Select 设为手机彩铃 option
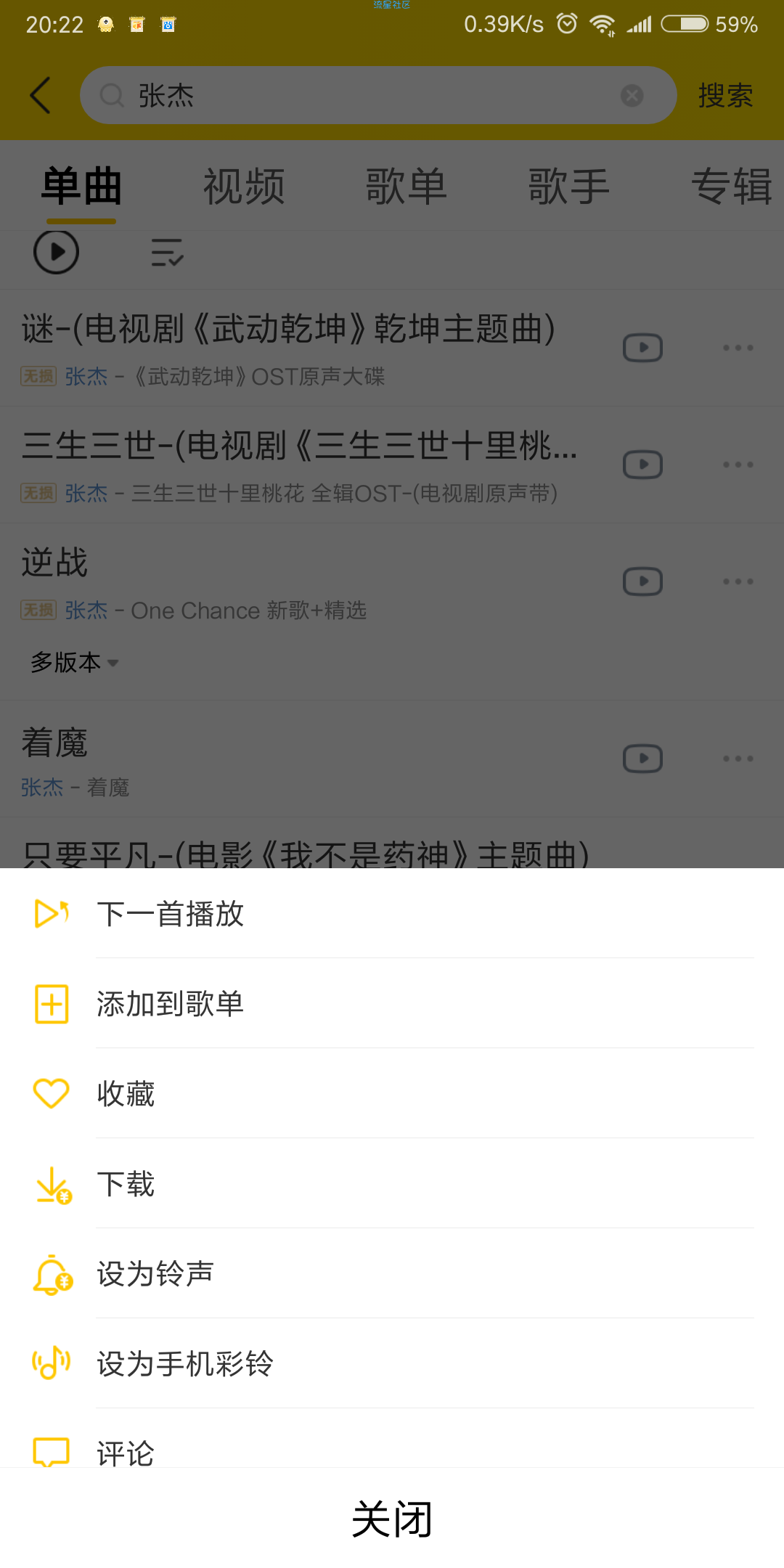The width and height of the screenshot is (784, 1568). pyautogui.click(x=185, y=1364)
